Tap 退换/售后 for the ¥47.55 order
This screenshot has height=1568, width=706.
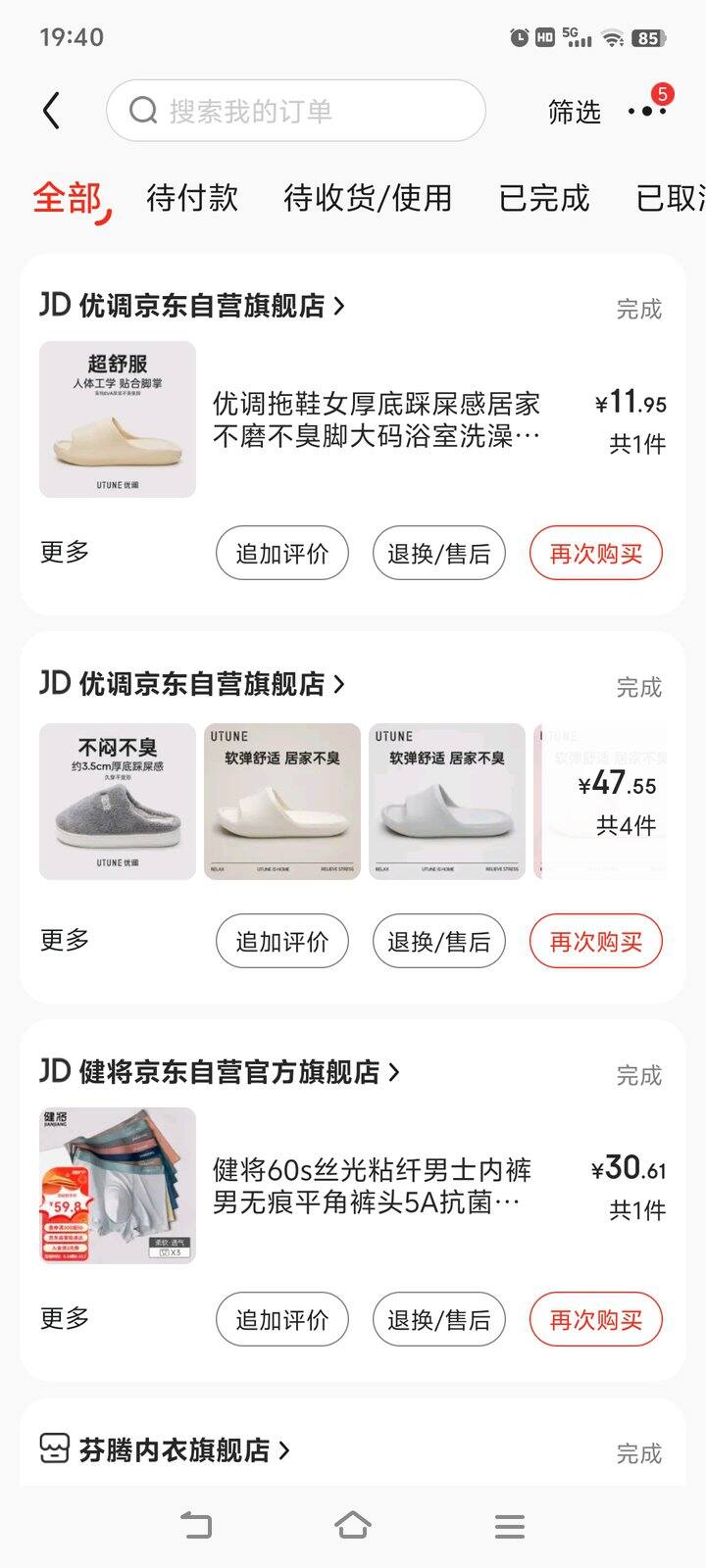click(439, 942)
